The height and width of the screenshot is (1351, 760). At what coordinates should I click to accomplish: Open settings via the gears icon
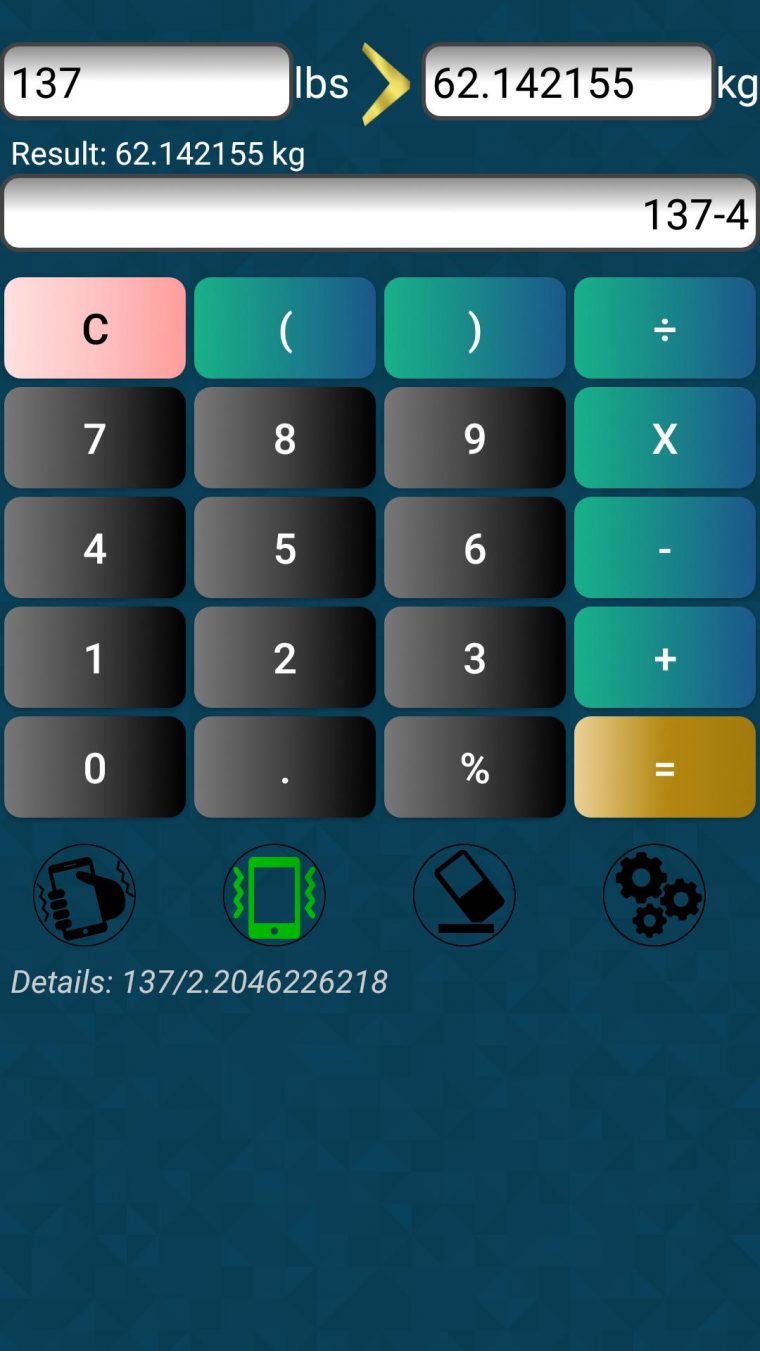tap(654, 895)
